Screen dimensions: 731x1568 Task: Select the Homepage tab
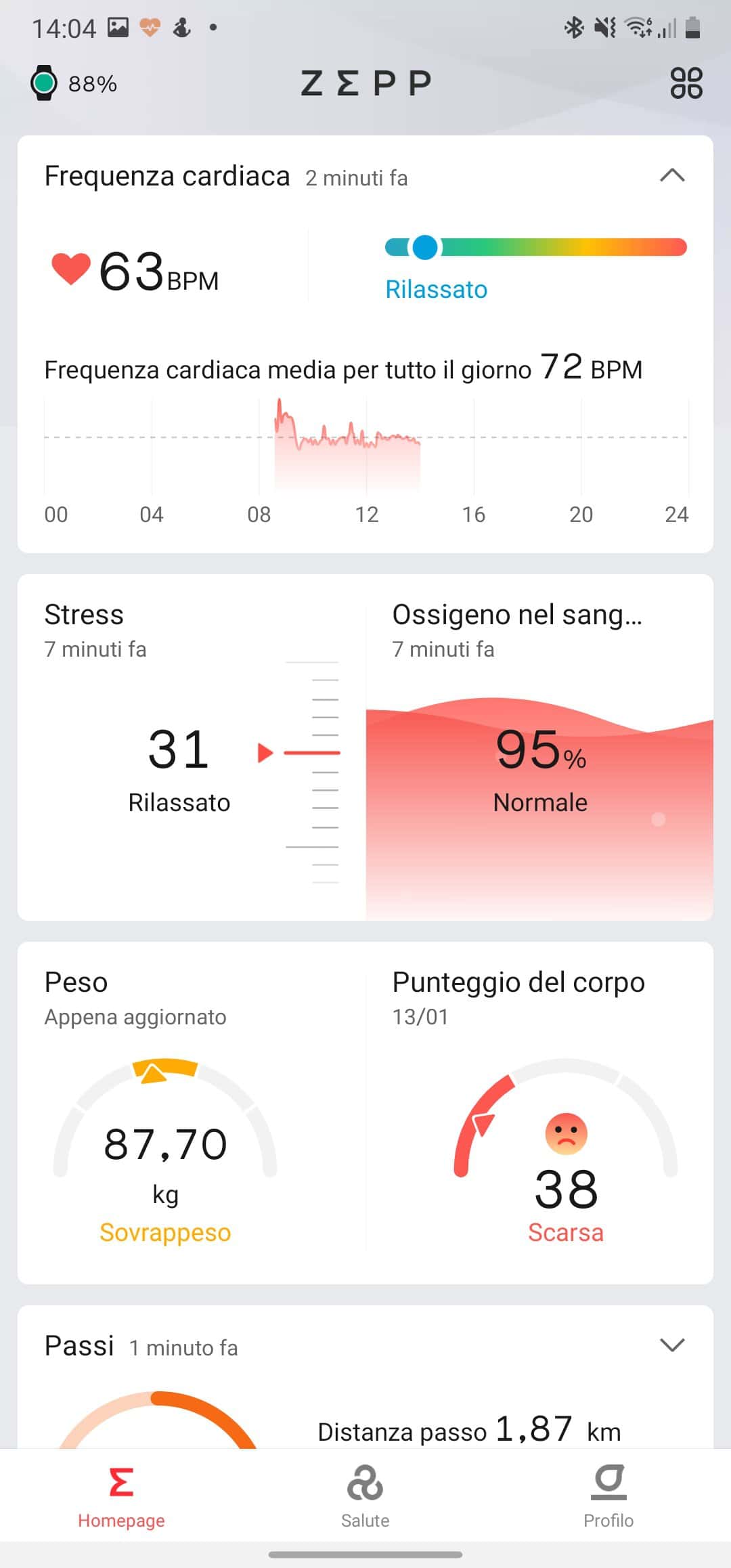click(121, 1495)
